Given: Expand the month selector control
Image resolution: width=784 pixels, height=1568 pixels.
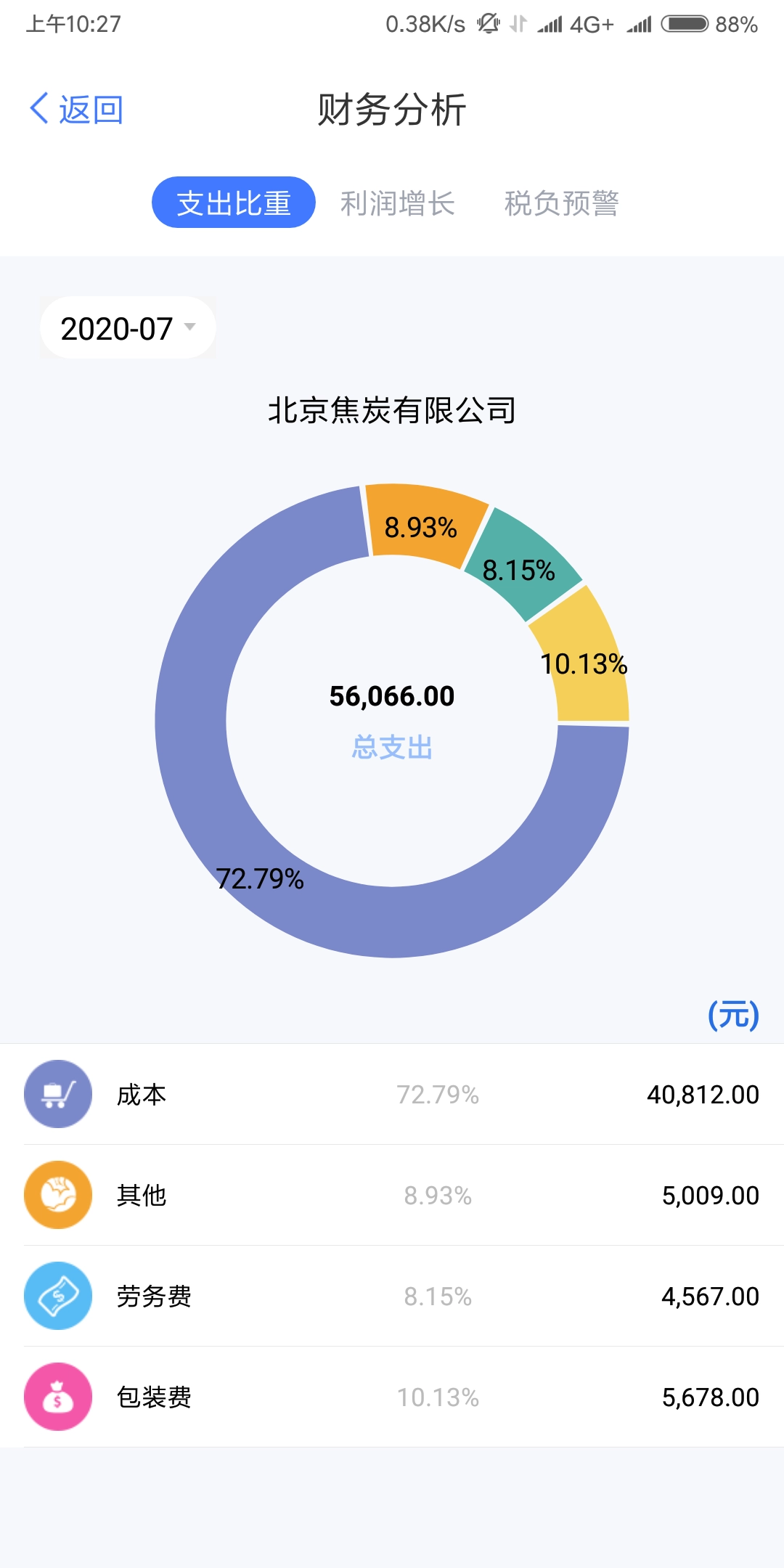Looking at the screenshot, I should click(127, 327).
